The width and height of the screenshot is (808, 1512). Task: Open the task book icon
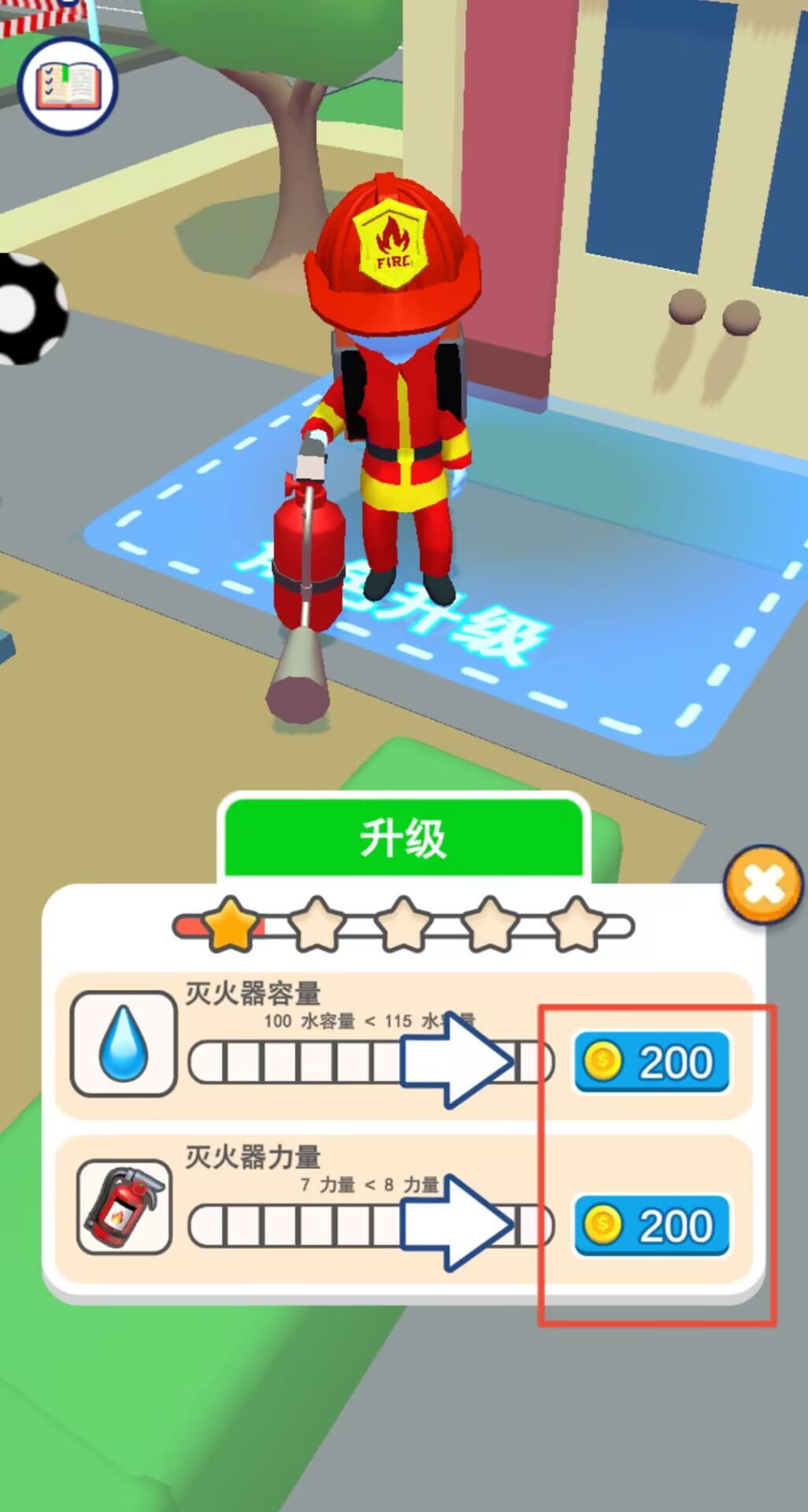[68, 86]
